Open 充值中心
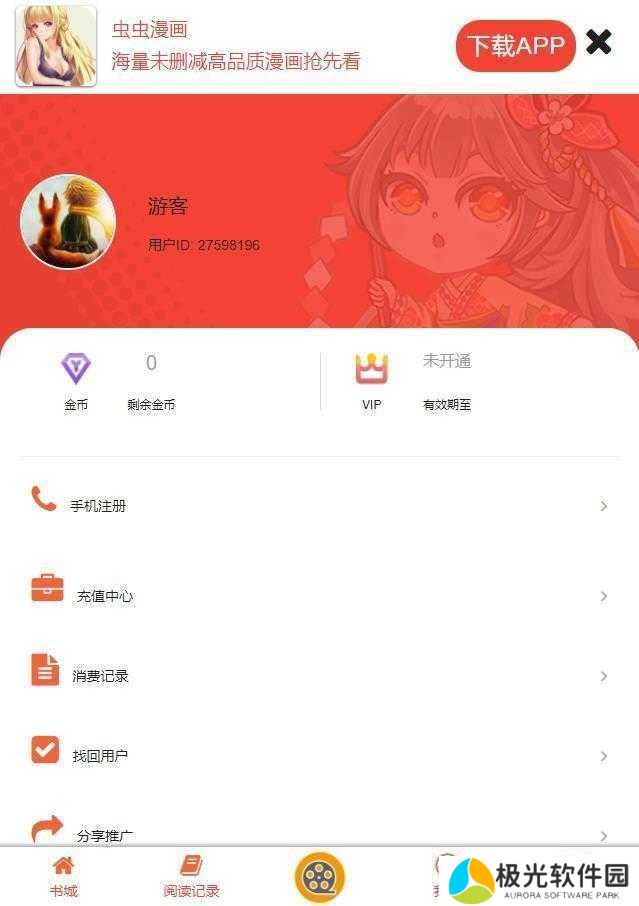 pos(319,595)
